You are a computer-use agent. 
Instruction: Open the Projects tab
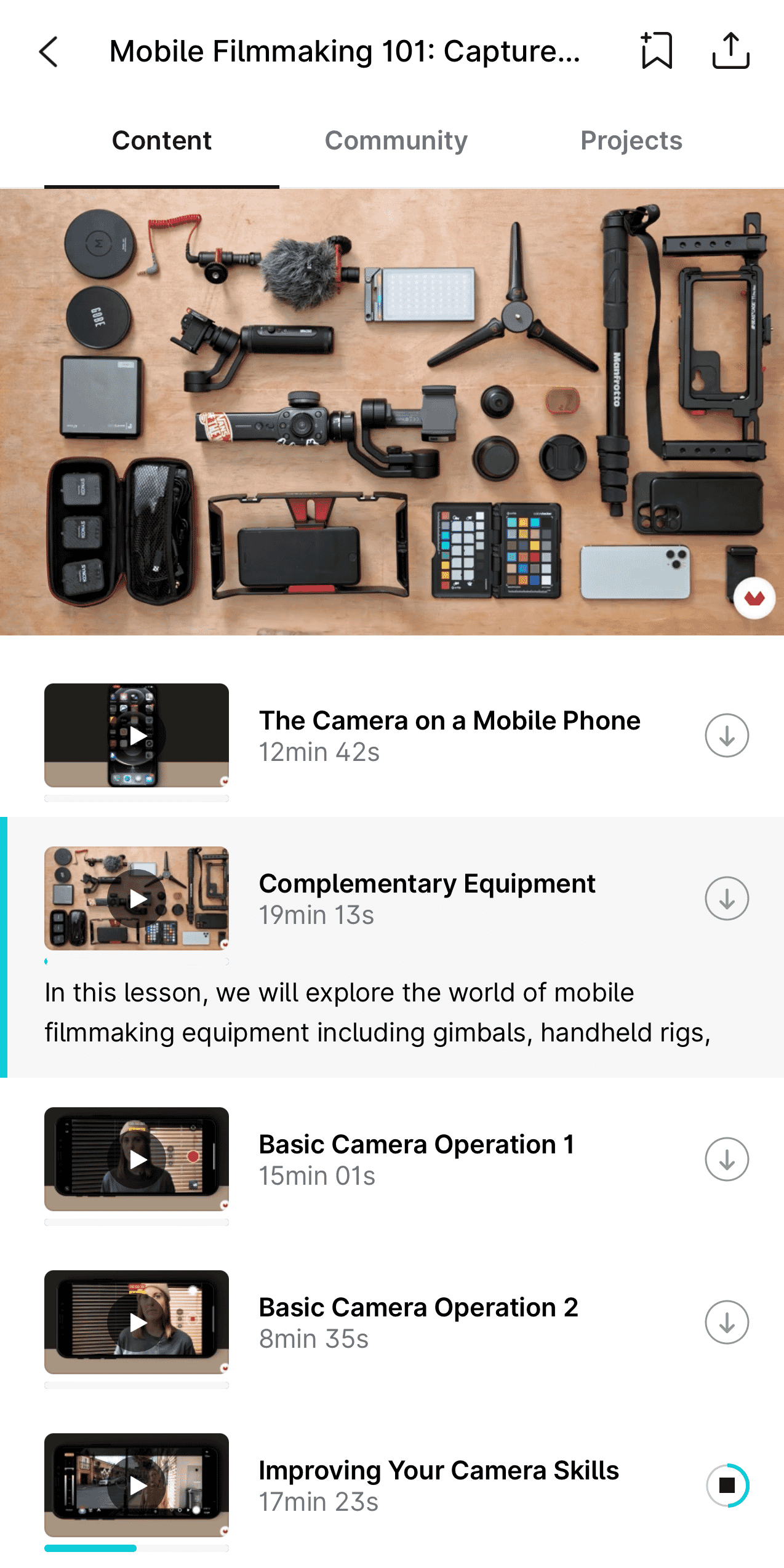(x=631, y=140)
